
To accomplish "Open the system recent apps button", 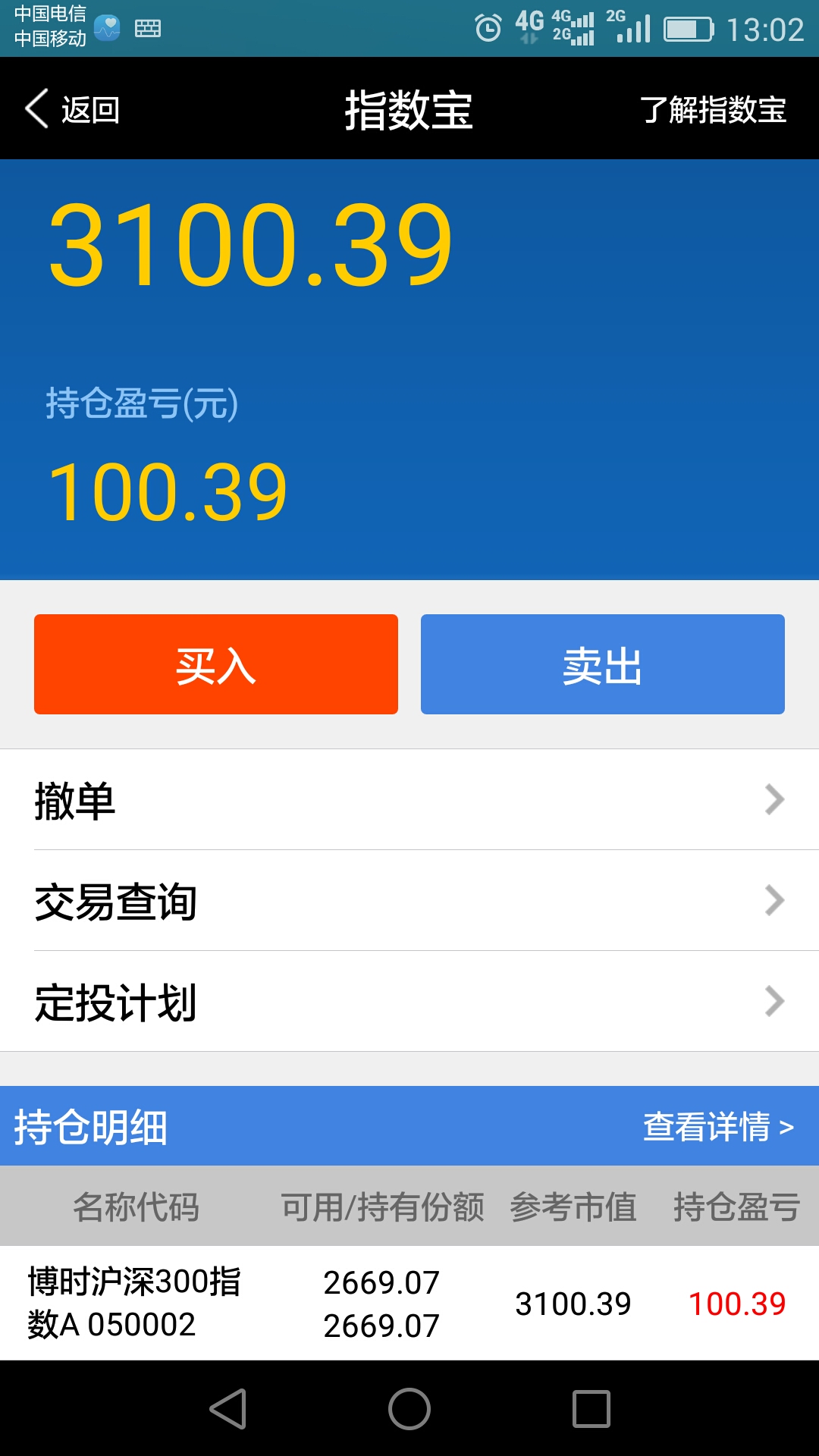I will click(591, 1409).
